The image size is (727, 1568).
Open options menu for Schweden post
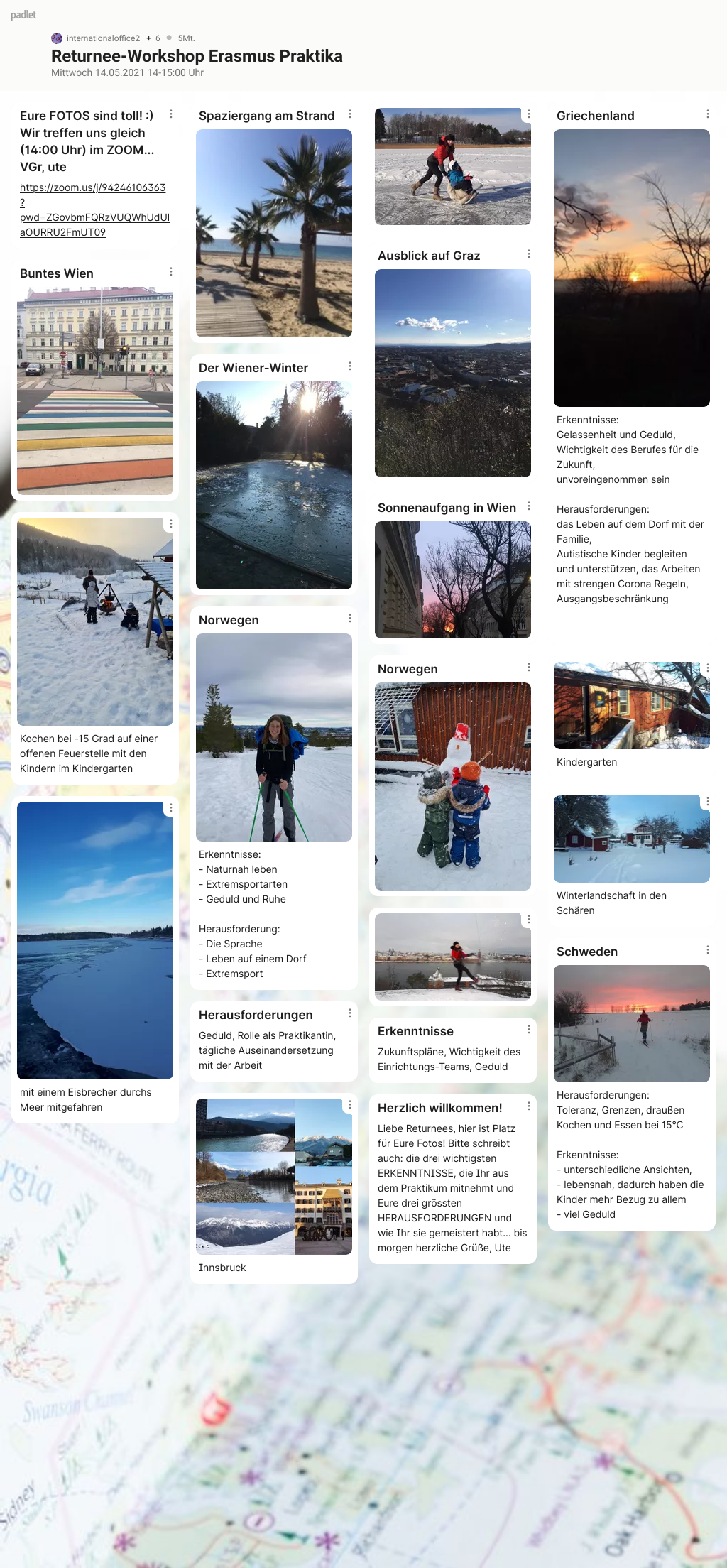(708, 950)
